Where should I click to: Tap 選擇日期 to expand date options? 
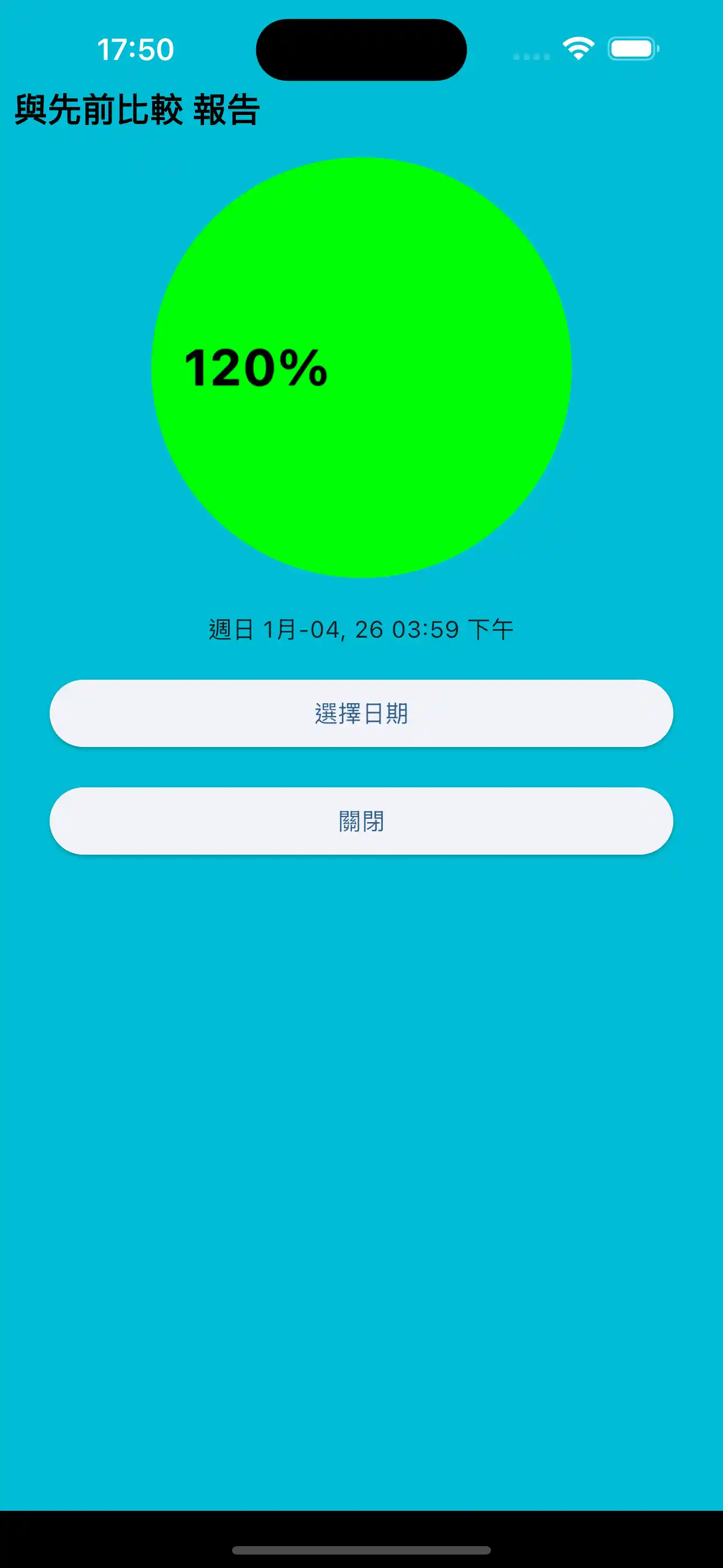tap(361, 713)
